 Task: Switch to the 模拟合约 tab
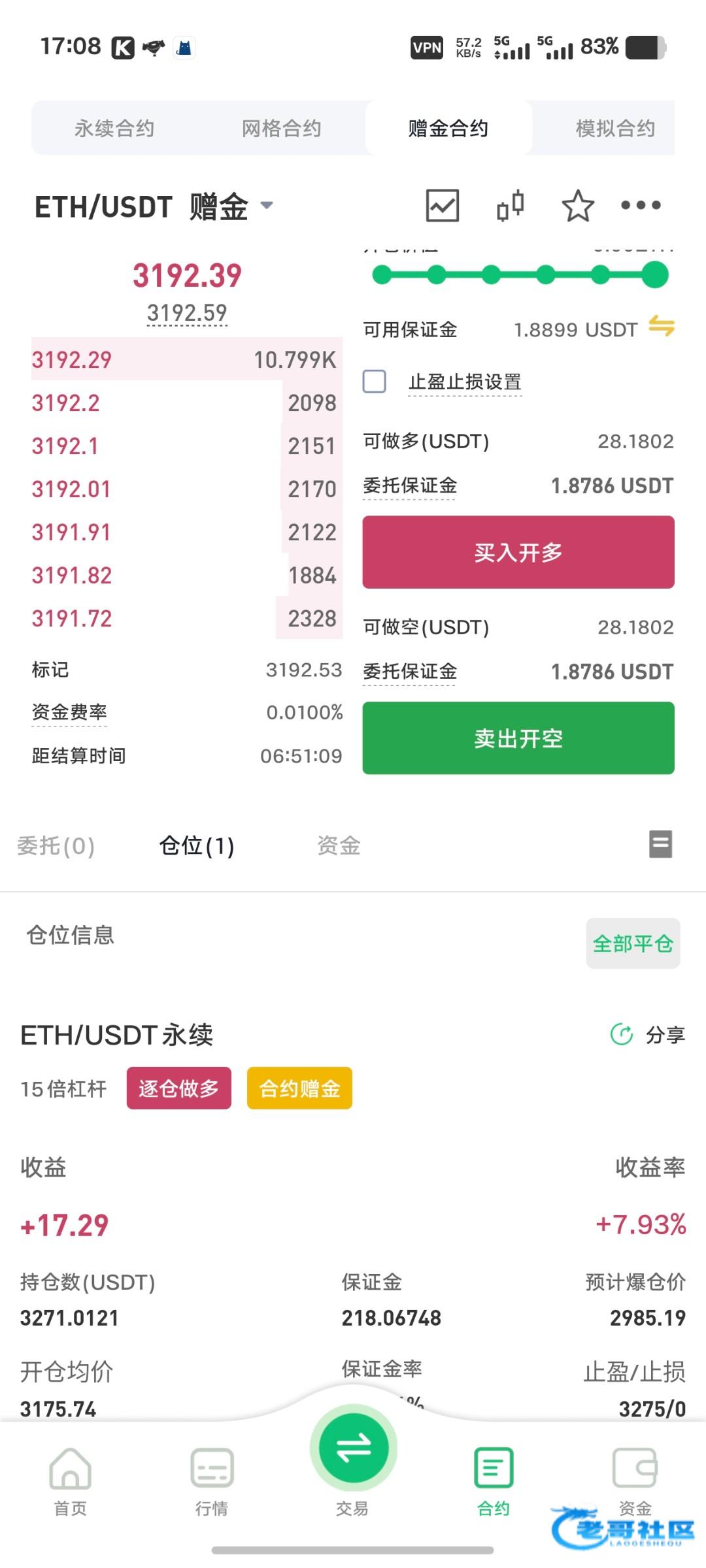click(x=614, y=128)
